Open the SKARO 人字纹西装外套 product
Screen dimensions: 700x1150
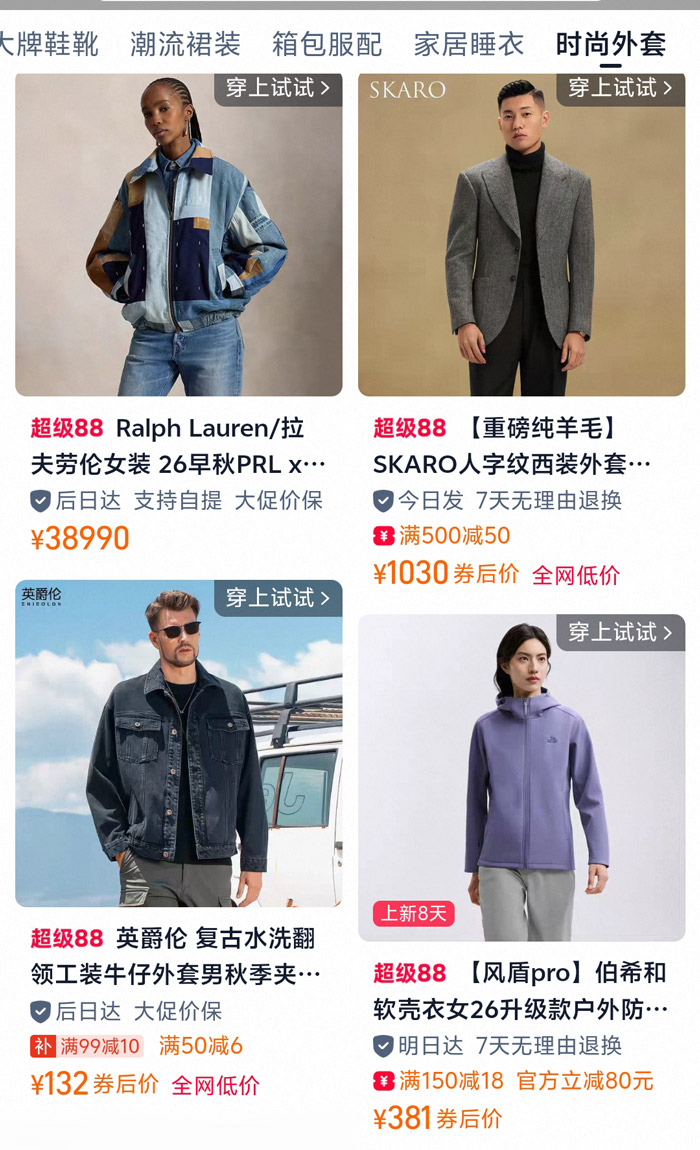pos(522,332)
